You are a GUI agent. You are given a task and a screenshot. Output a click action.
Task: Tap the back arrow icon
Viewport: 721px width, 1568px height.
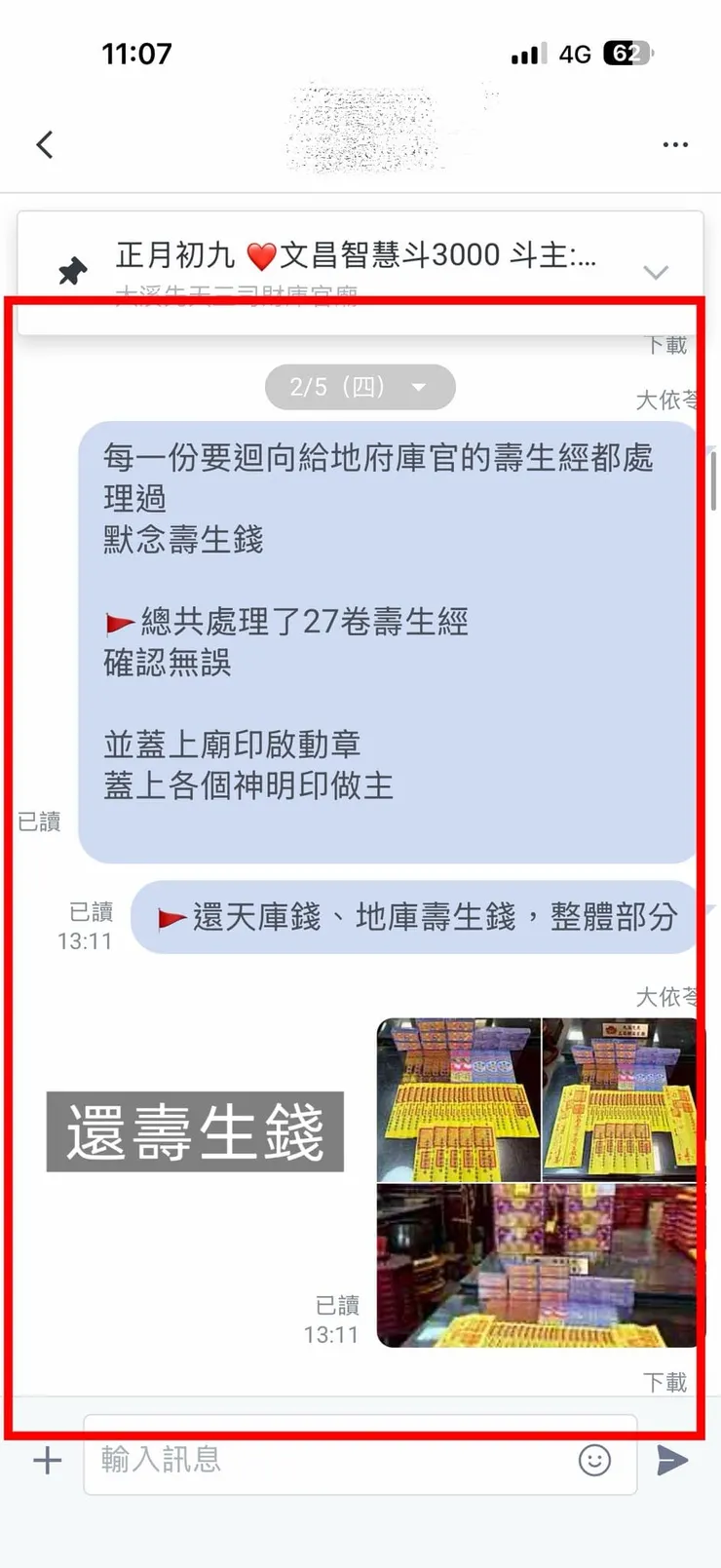pos(44,143)
